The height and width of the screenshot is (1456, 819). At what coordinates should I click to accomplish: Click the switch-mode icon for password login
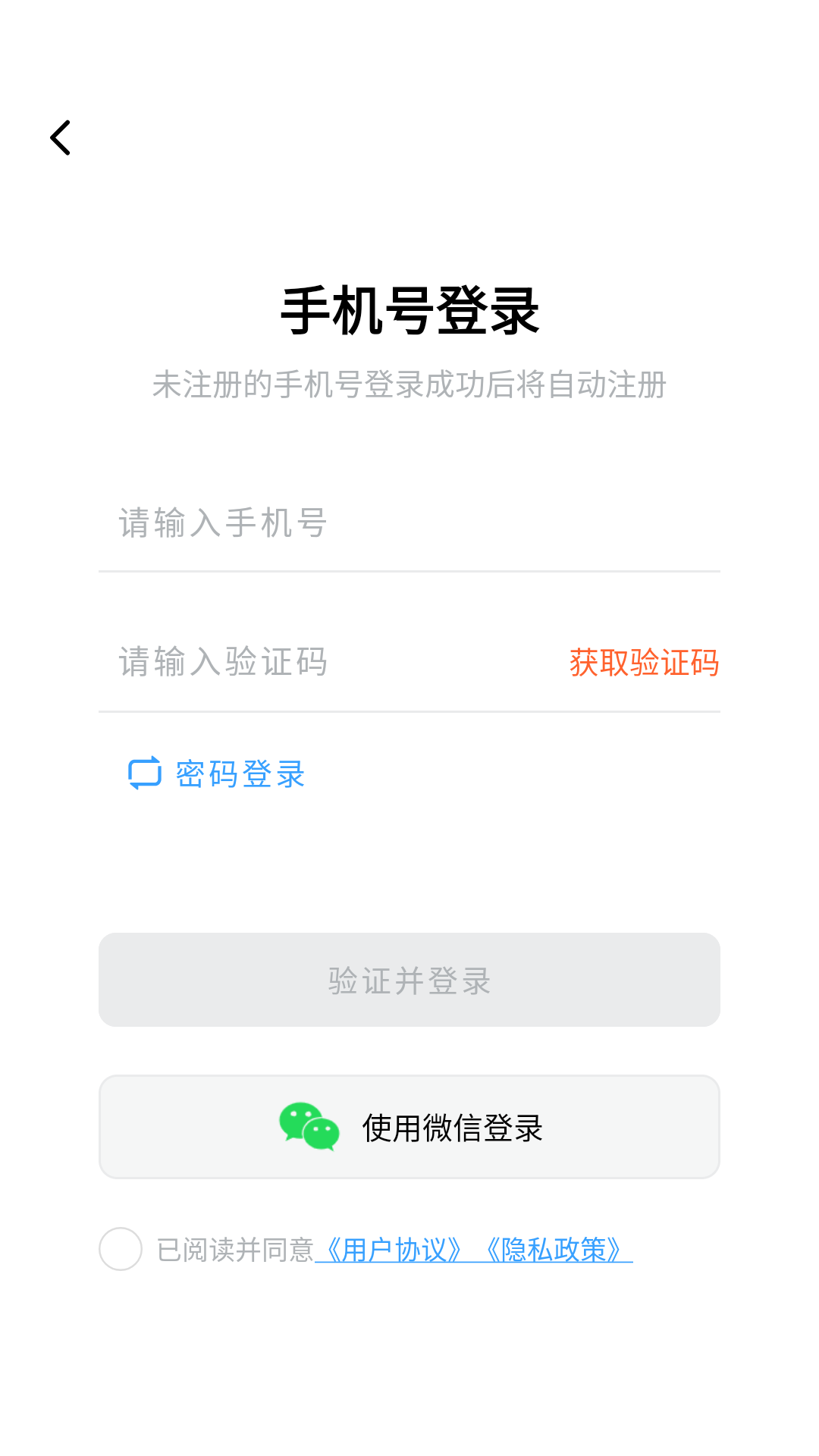pos(145,773)
